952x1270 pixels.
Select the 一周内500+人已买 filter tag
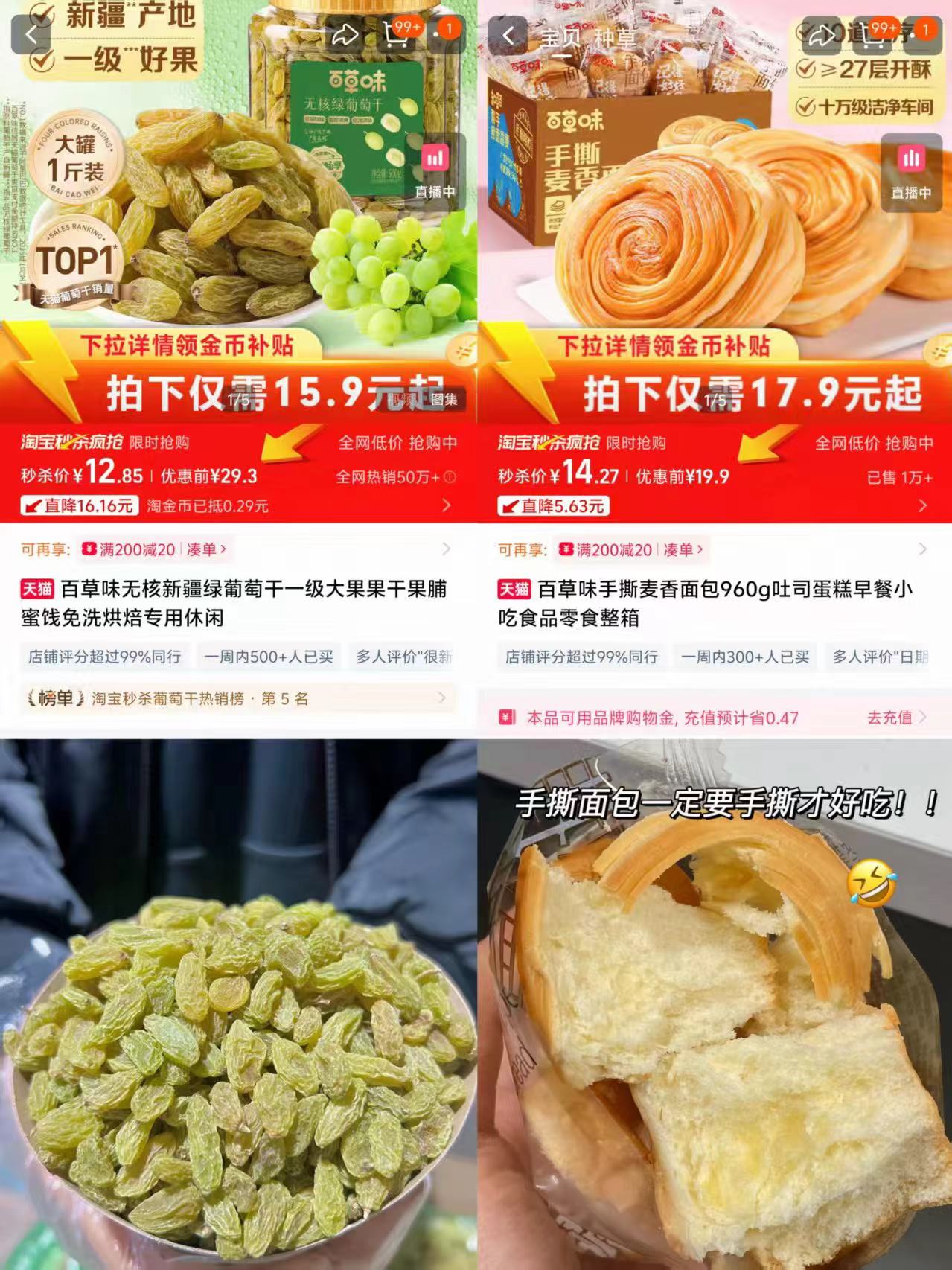point(269,657)
